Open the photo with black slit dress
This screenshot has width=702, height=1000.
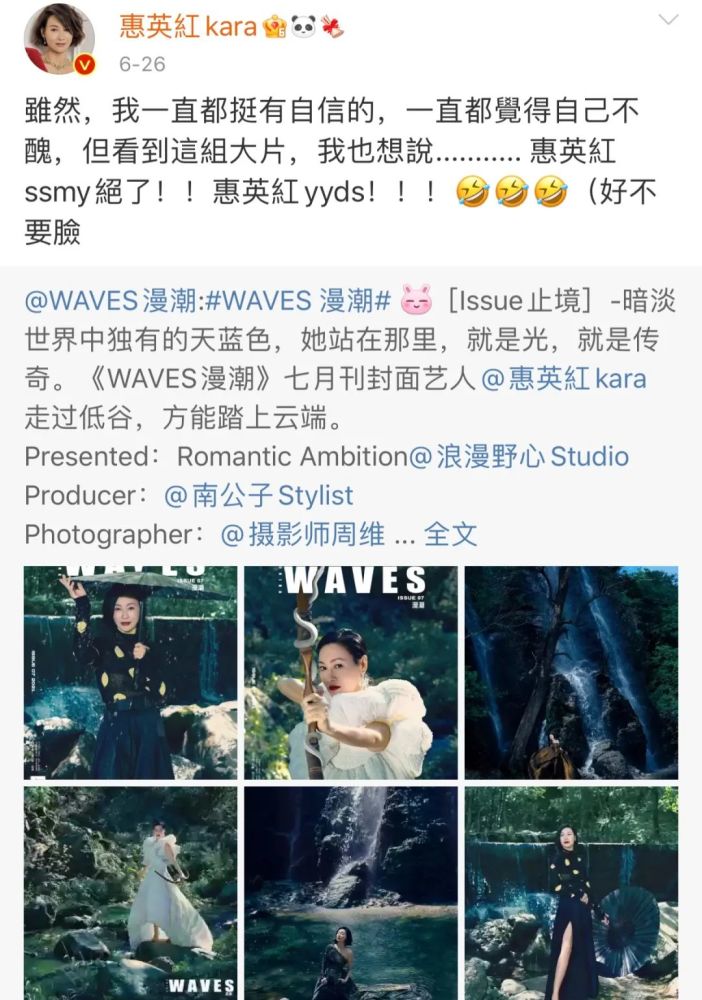571,892
